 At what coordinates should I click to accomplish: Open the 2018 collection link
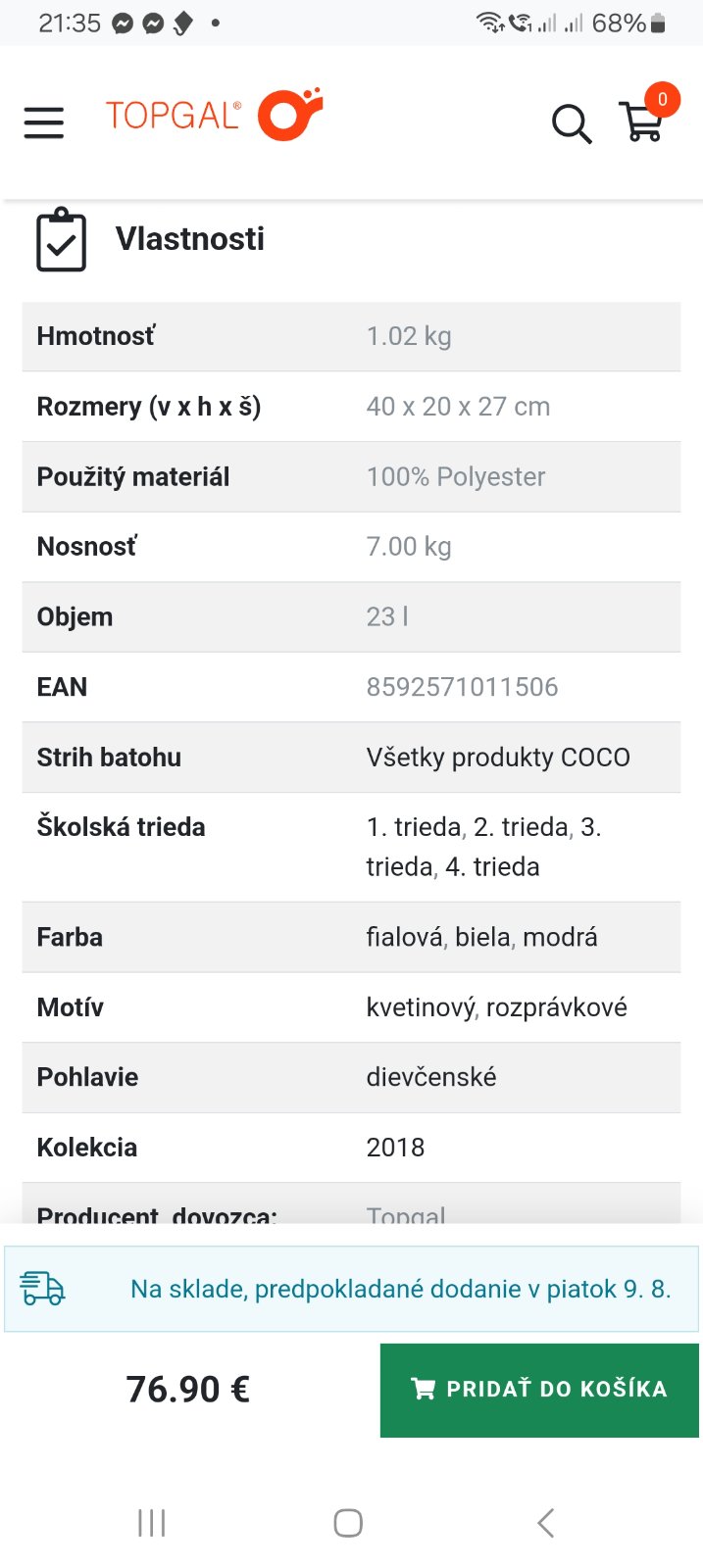click(395, 1148)
